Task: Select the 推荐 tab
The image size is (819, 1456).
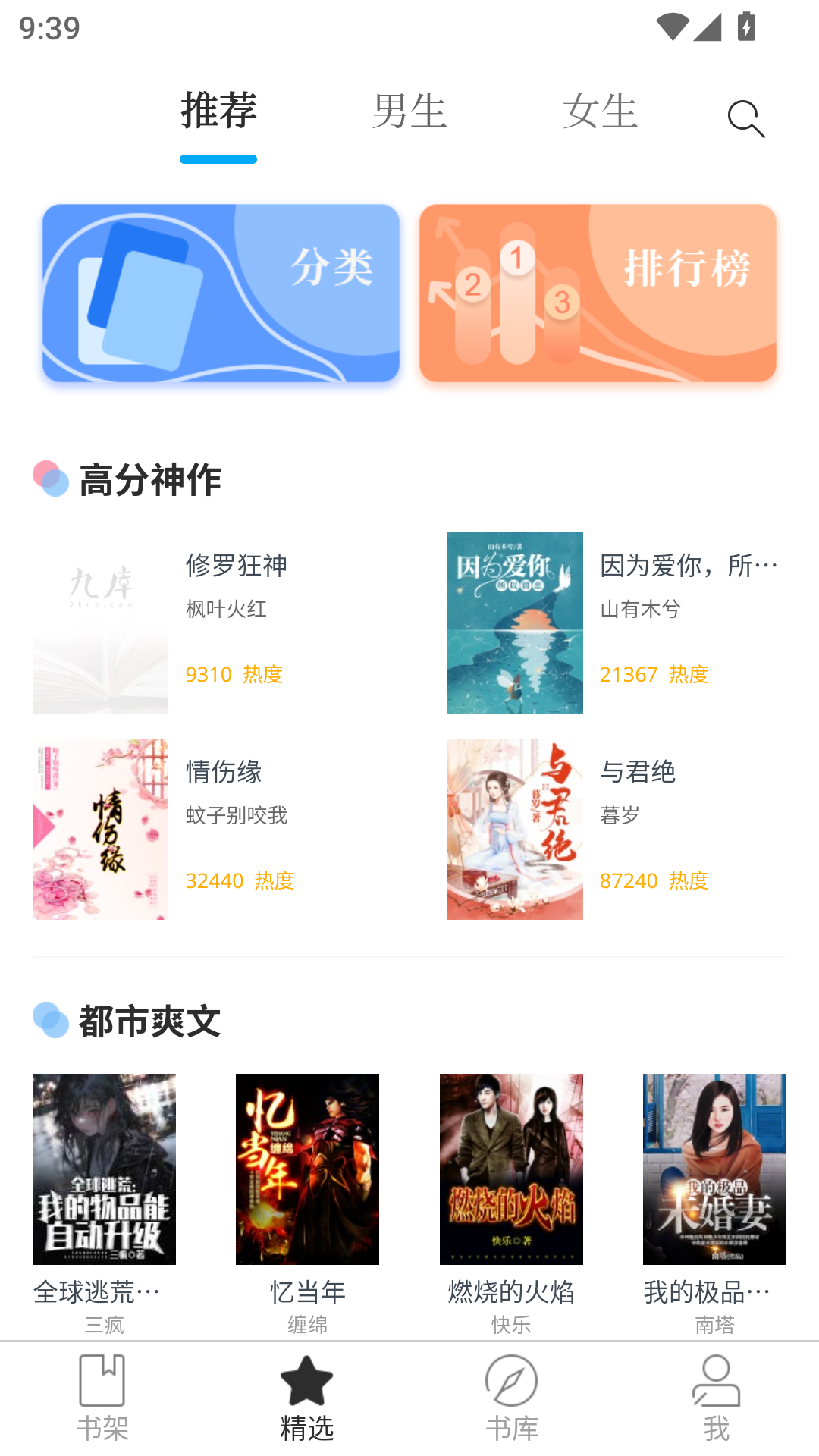Action: coord(218,112)
